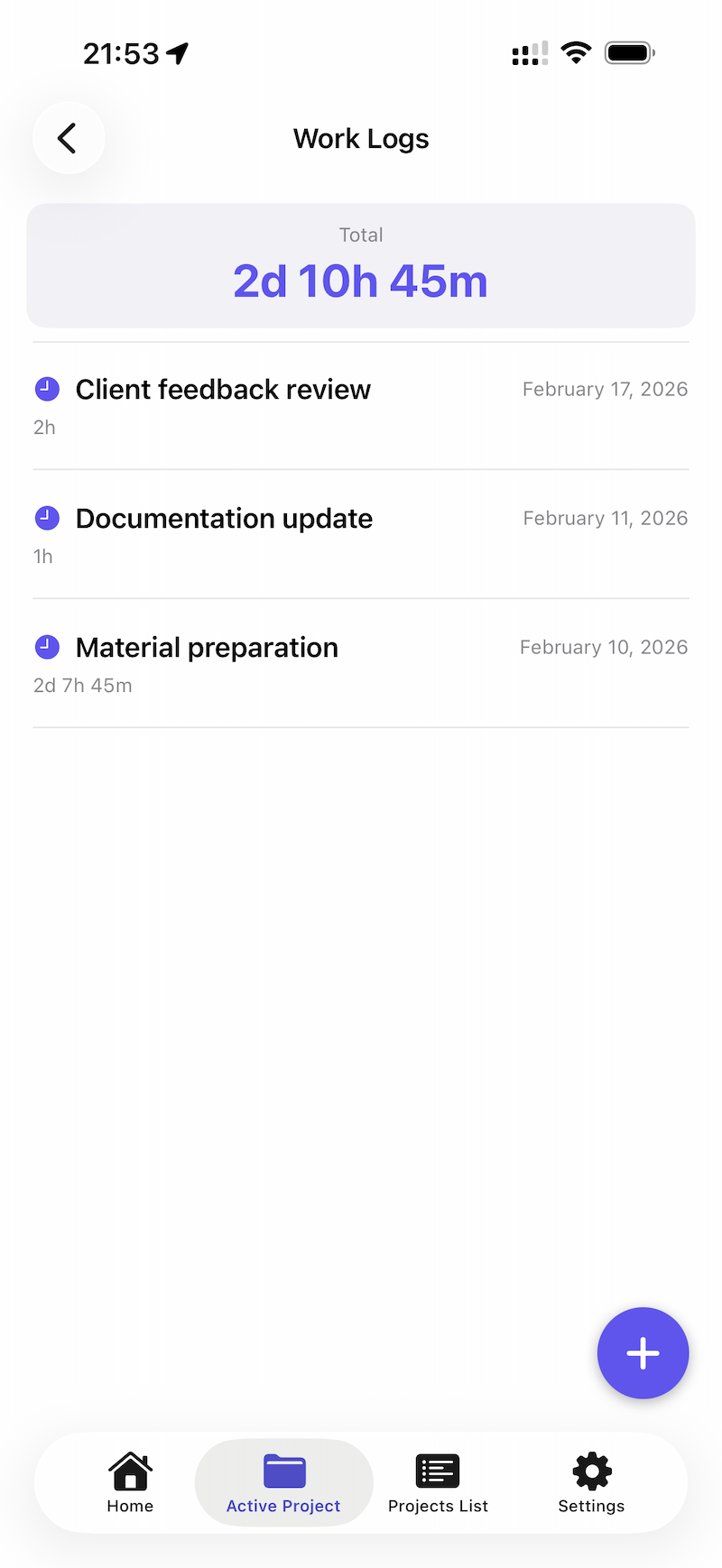The image size is (722, 1568).
Task: Switch to the Home tab
Action: [130, 1483]
